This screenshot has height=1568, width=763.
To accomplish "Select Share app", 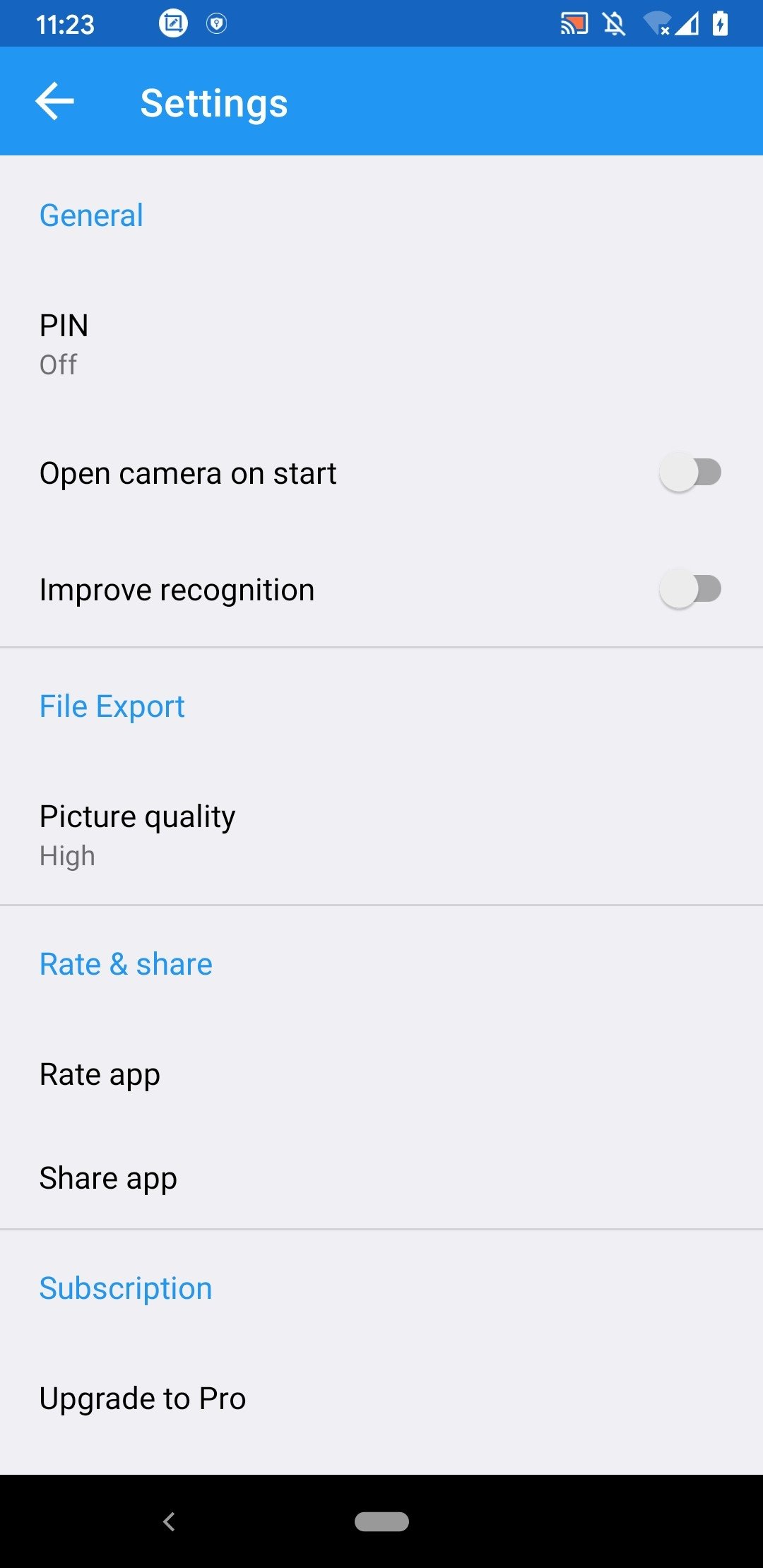I will 381,1177.
